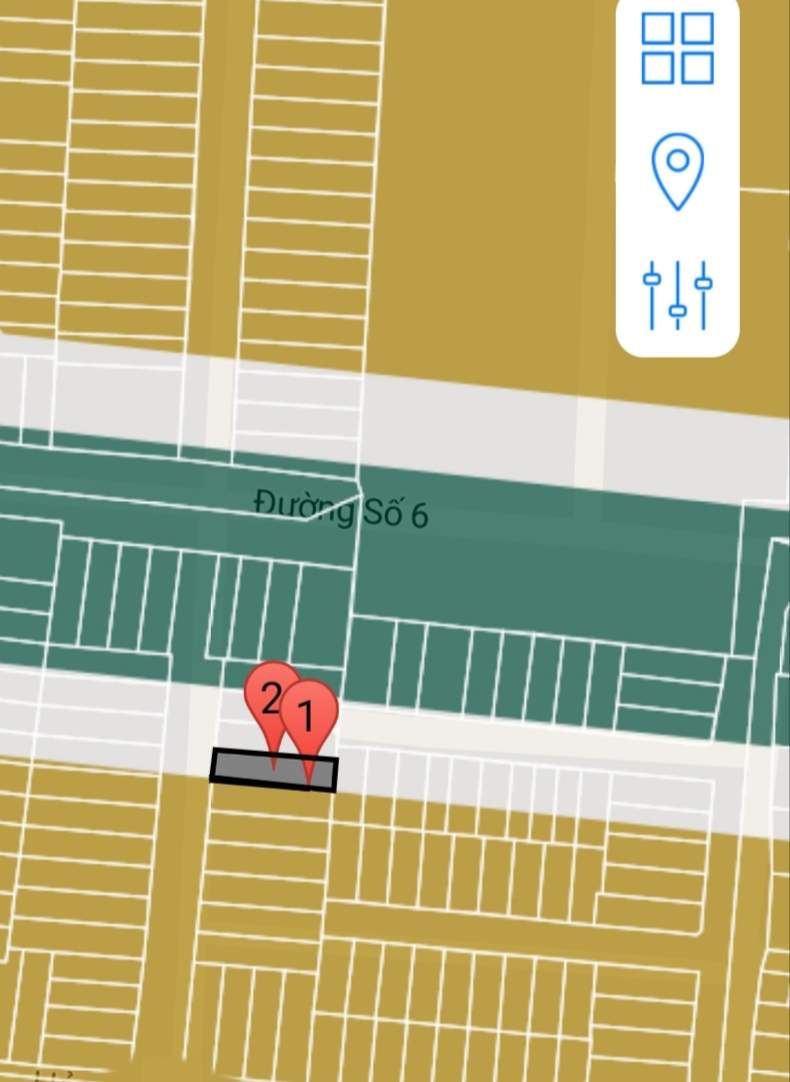Screen dimensions: 790x1082
Task: Open the filter sliders settings
Action: (677, 295)
